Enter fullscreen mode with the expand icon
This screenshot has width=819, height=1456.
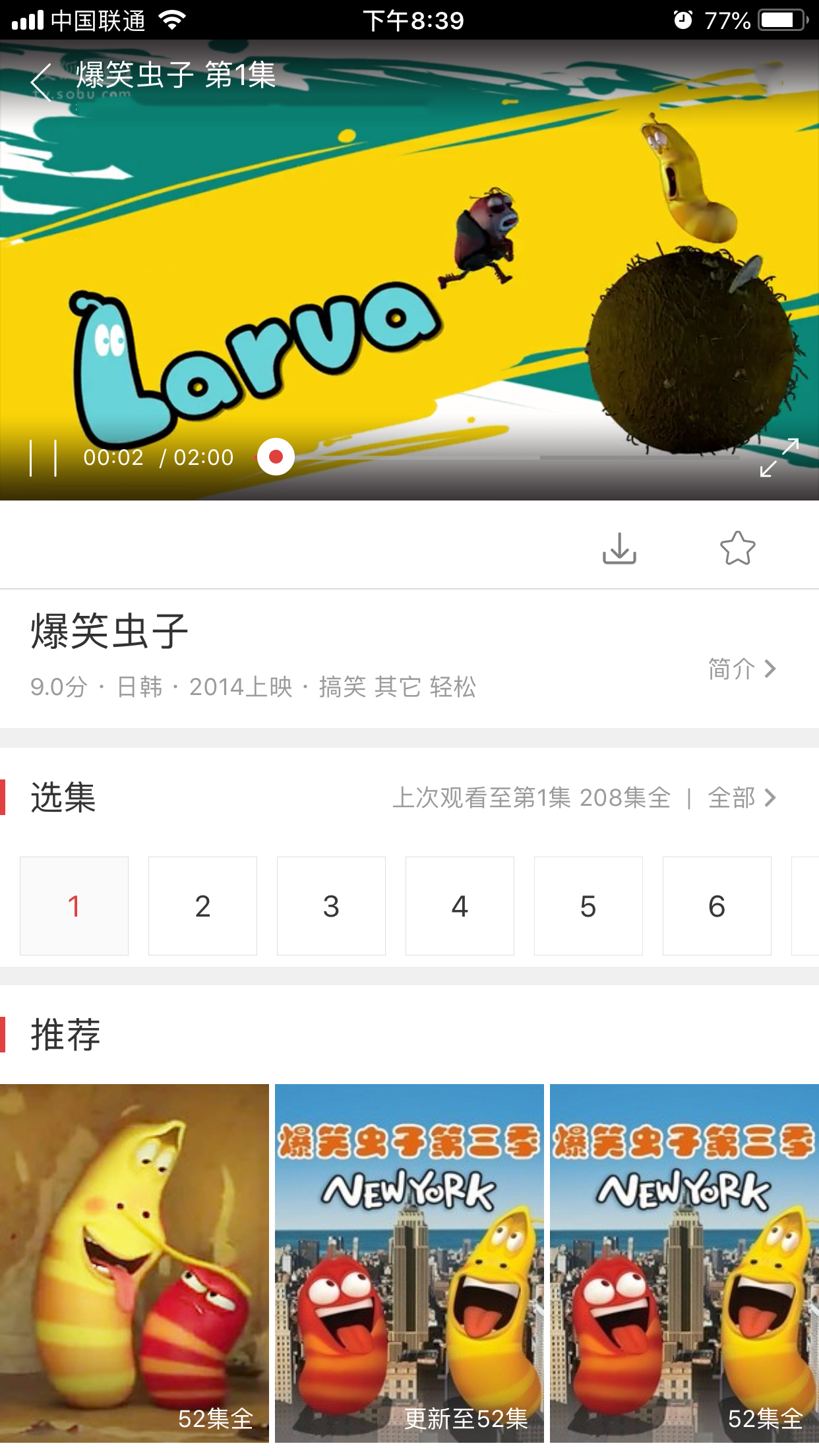pos(780,459)
